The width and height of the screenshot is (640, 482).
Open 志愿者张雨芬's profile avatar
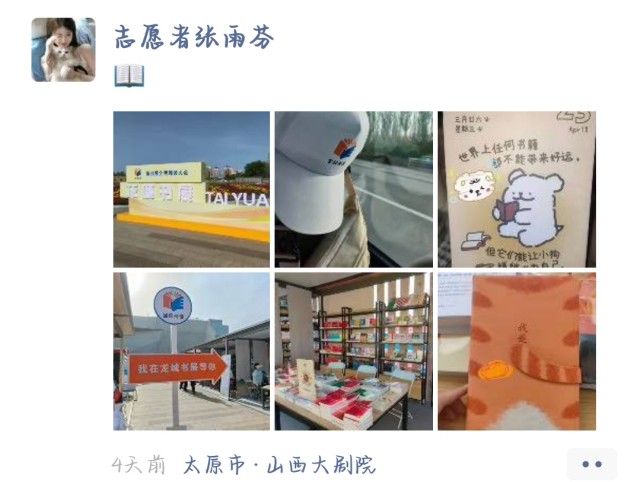pos(63,49)
